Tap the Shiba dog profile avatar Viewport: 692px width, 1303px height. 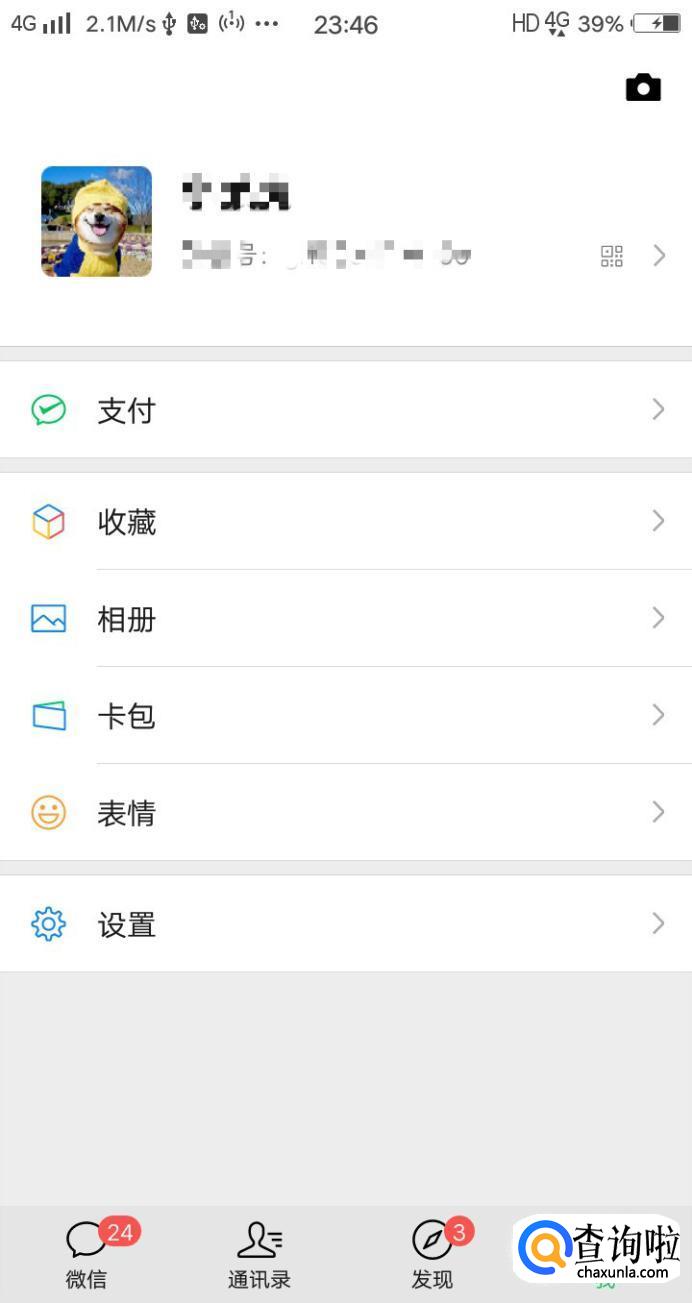pos(96,222)
